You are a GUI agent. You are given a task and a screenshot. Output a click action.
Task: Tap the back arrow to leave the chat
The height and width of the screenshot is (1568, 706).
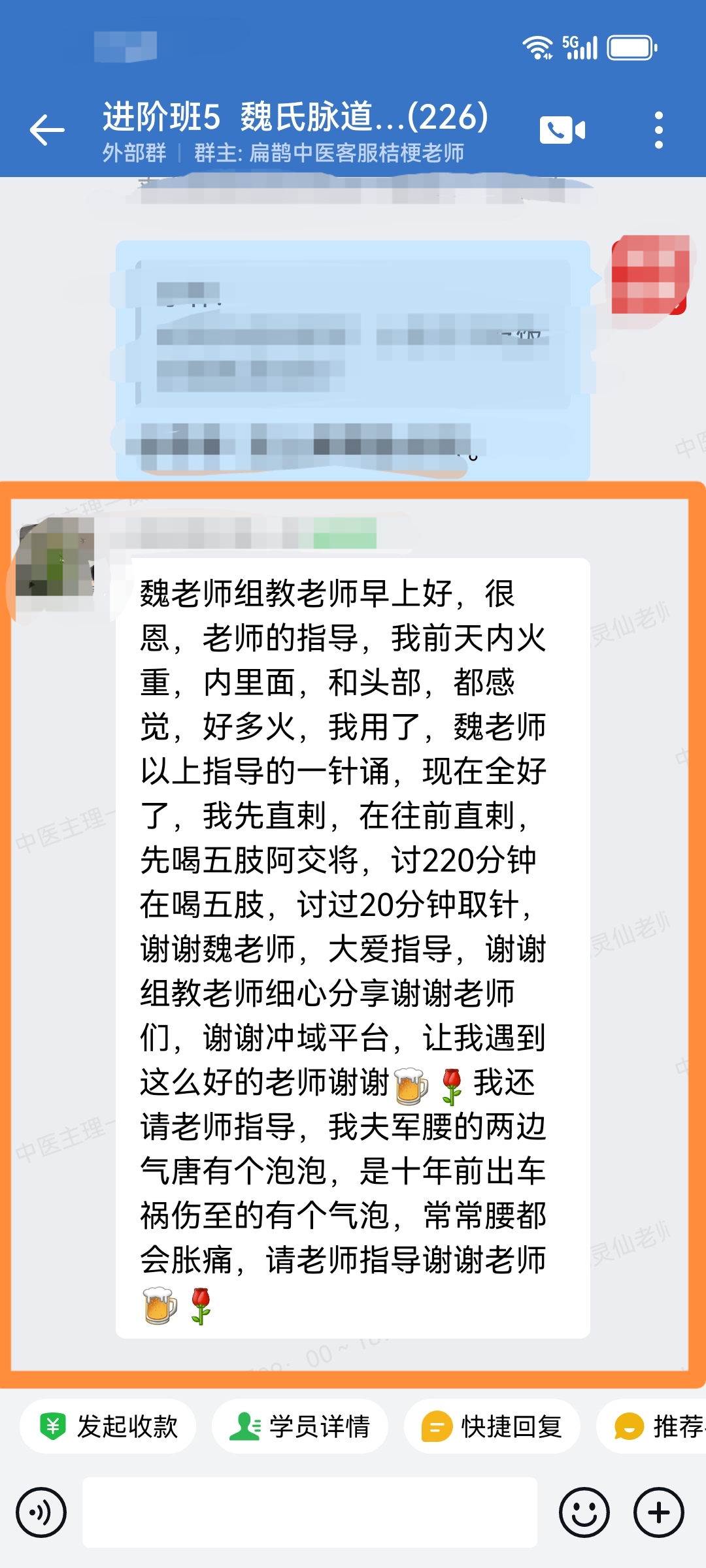pos(46,131)
